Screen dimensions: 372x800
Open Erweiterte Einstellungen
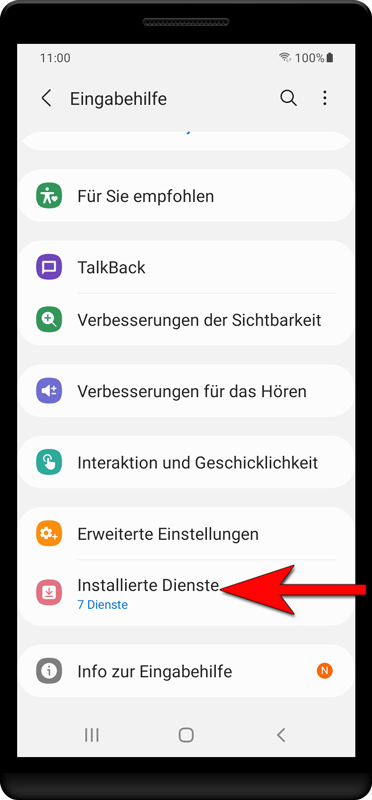pos(186,534)
